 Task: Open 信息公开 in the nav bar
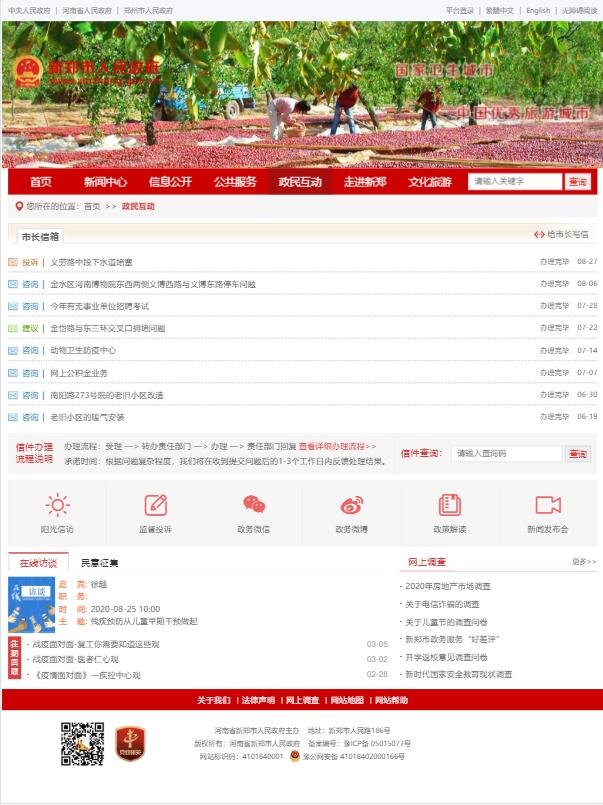pos(170,182)
